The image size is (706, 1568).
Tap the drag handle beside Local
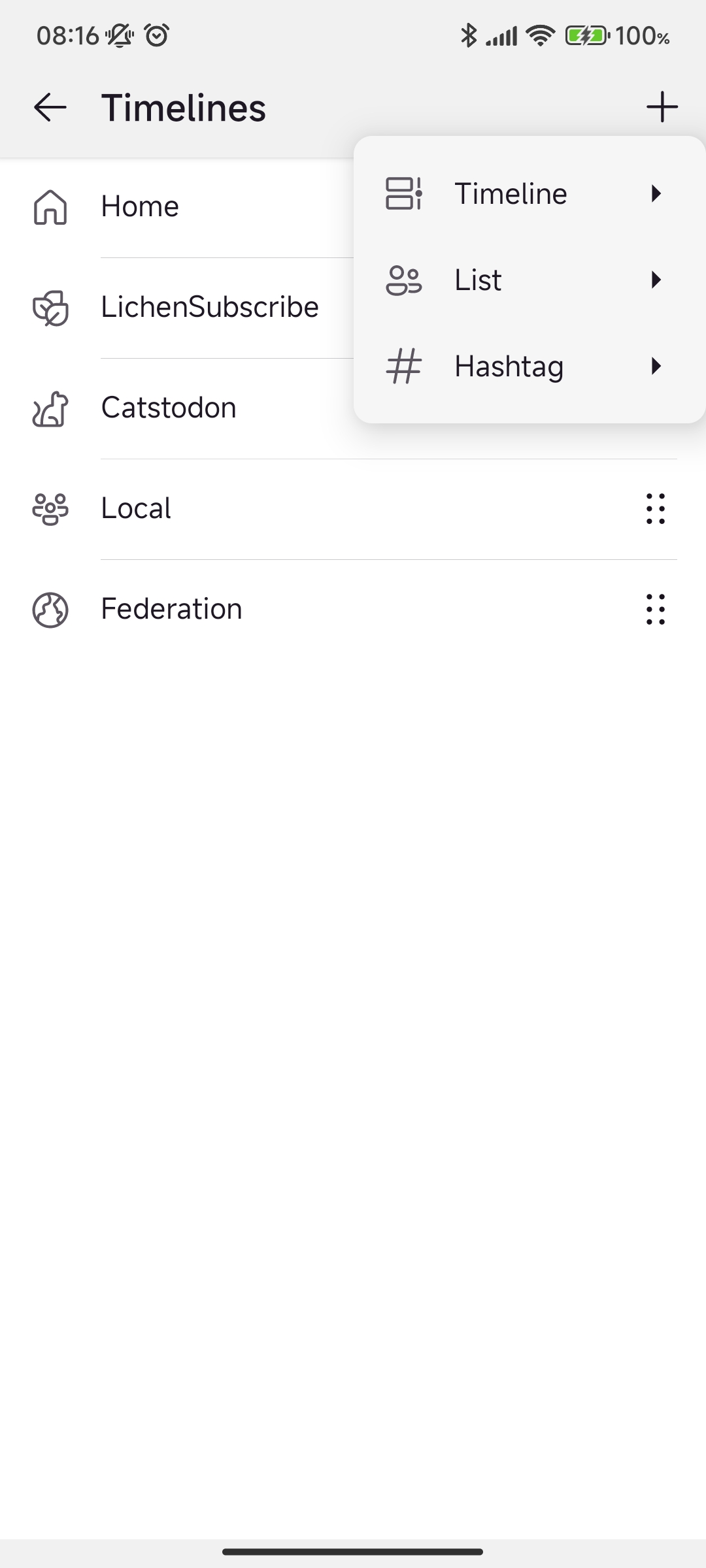(x=655, y=508)
